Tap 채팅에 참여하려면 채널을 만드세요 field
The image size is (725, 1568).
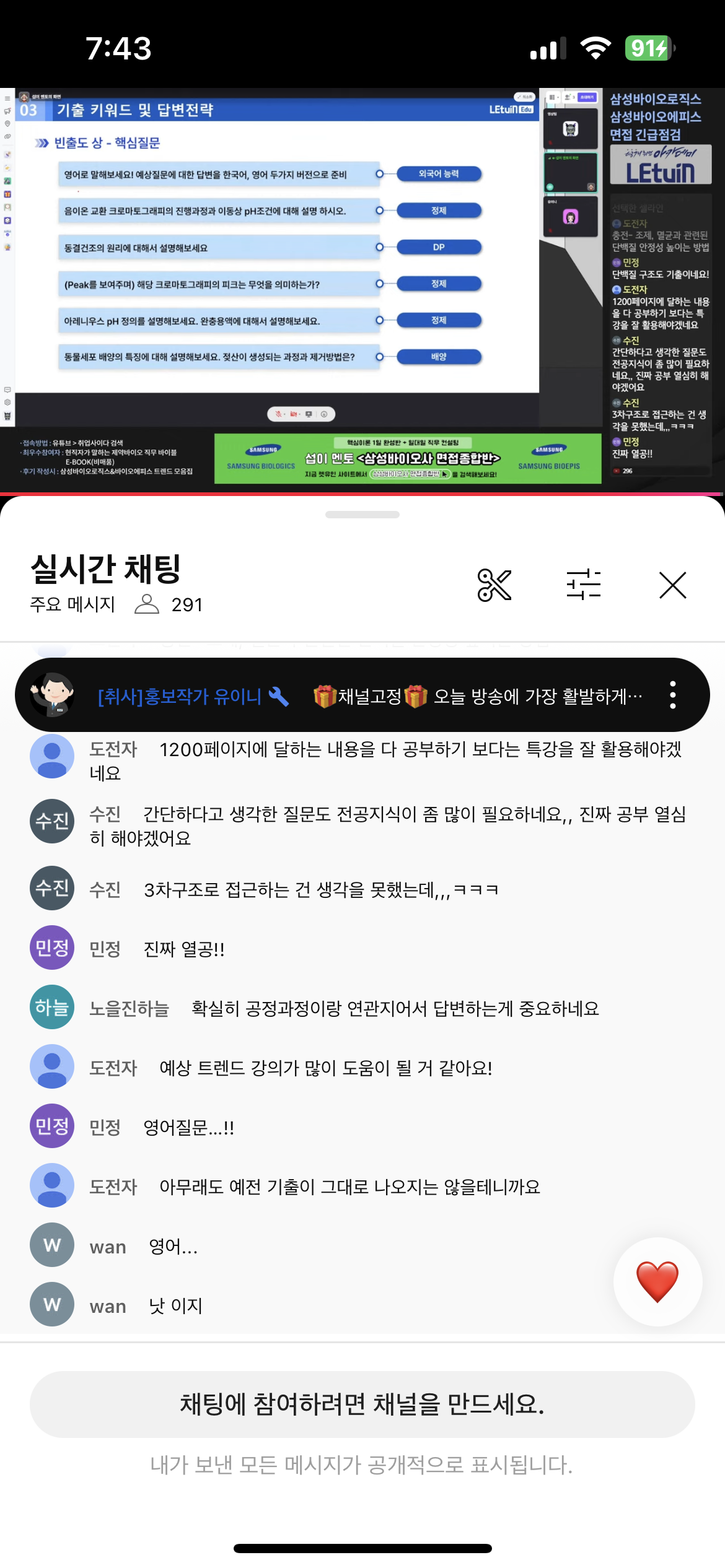click(362, 1405)
